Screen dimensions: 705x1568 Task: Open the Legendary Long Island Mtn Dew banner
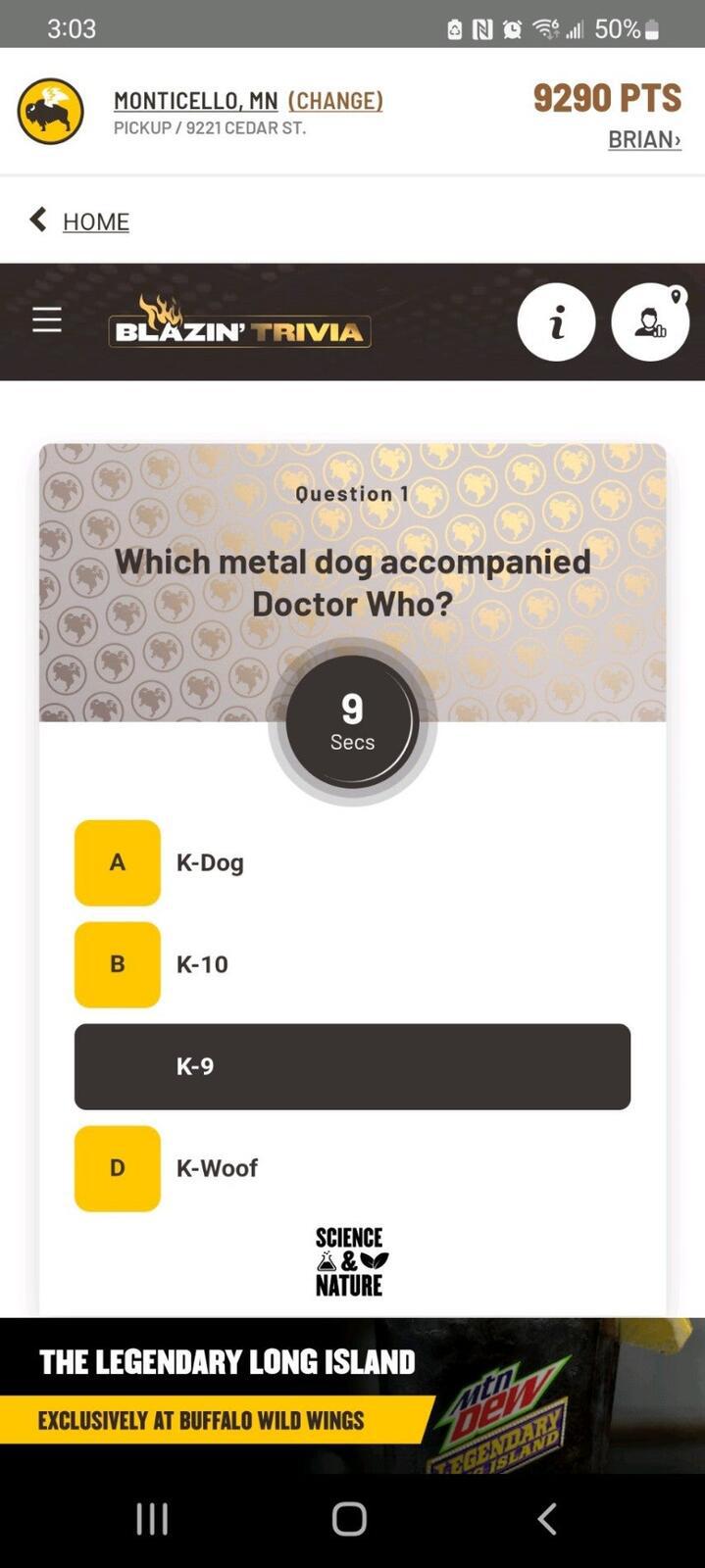(352, 1394)
